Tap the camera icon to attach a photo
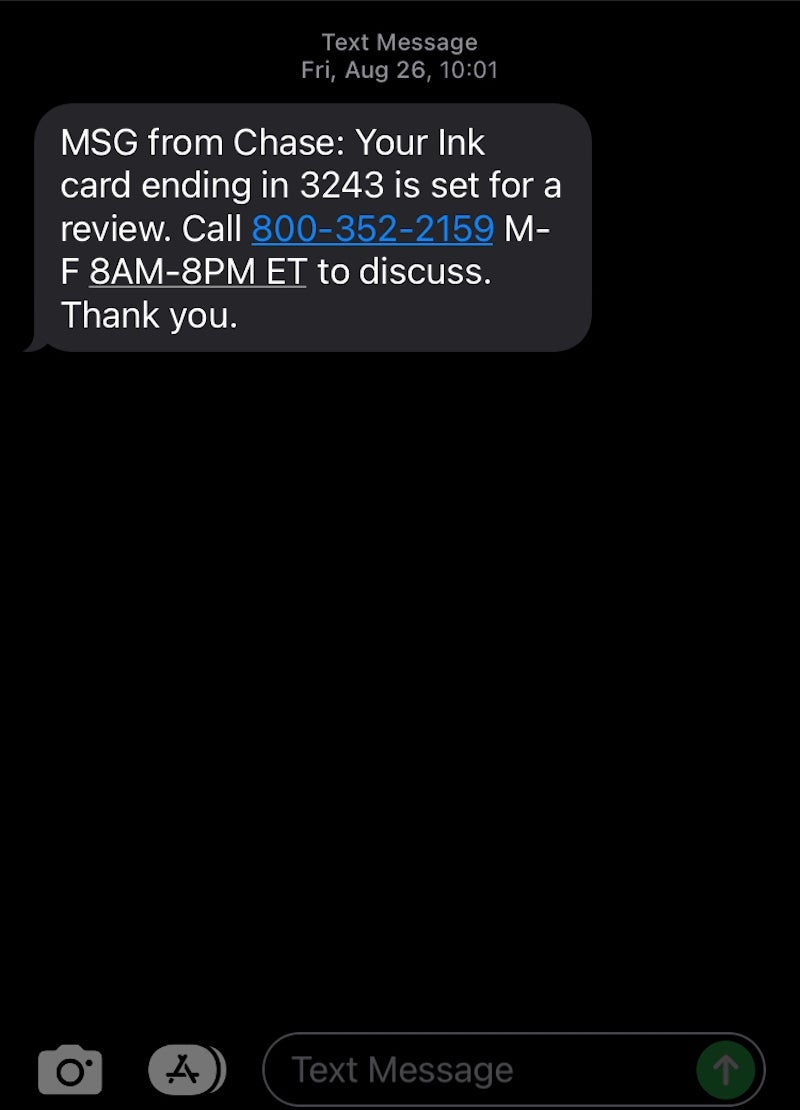Viewport: 800px width, 1110px height. tap(68, 1068)
